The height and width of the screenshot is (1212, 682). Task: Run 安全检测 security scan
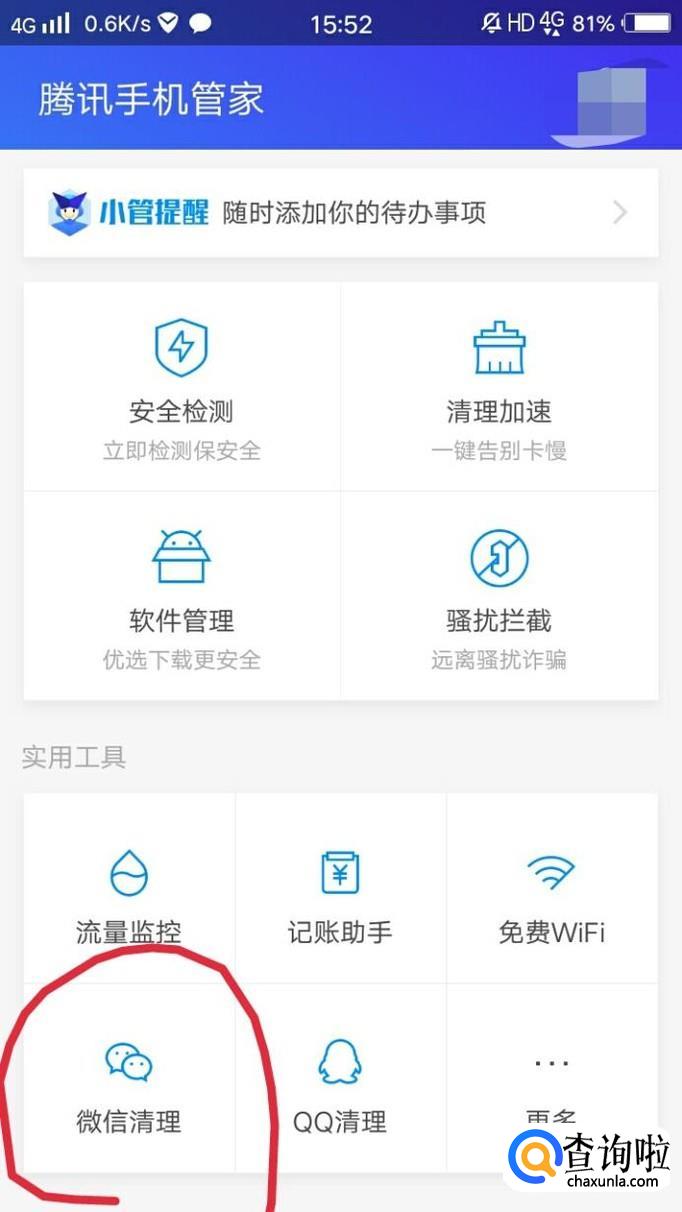tap(181, 387)
